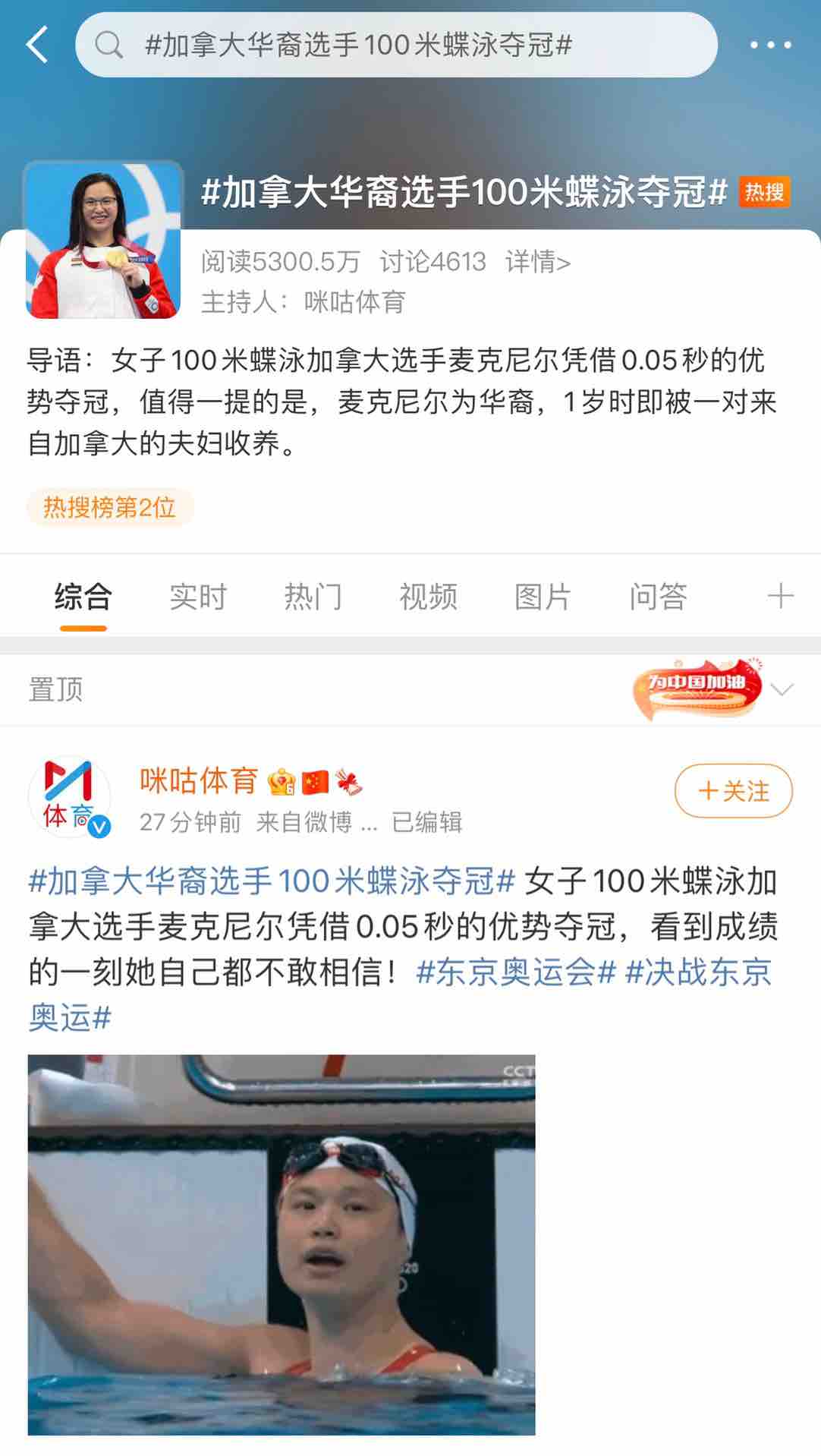Switch to the 图片 tab

pyautogui.click(x=543, y=597)
